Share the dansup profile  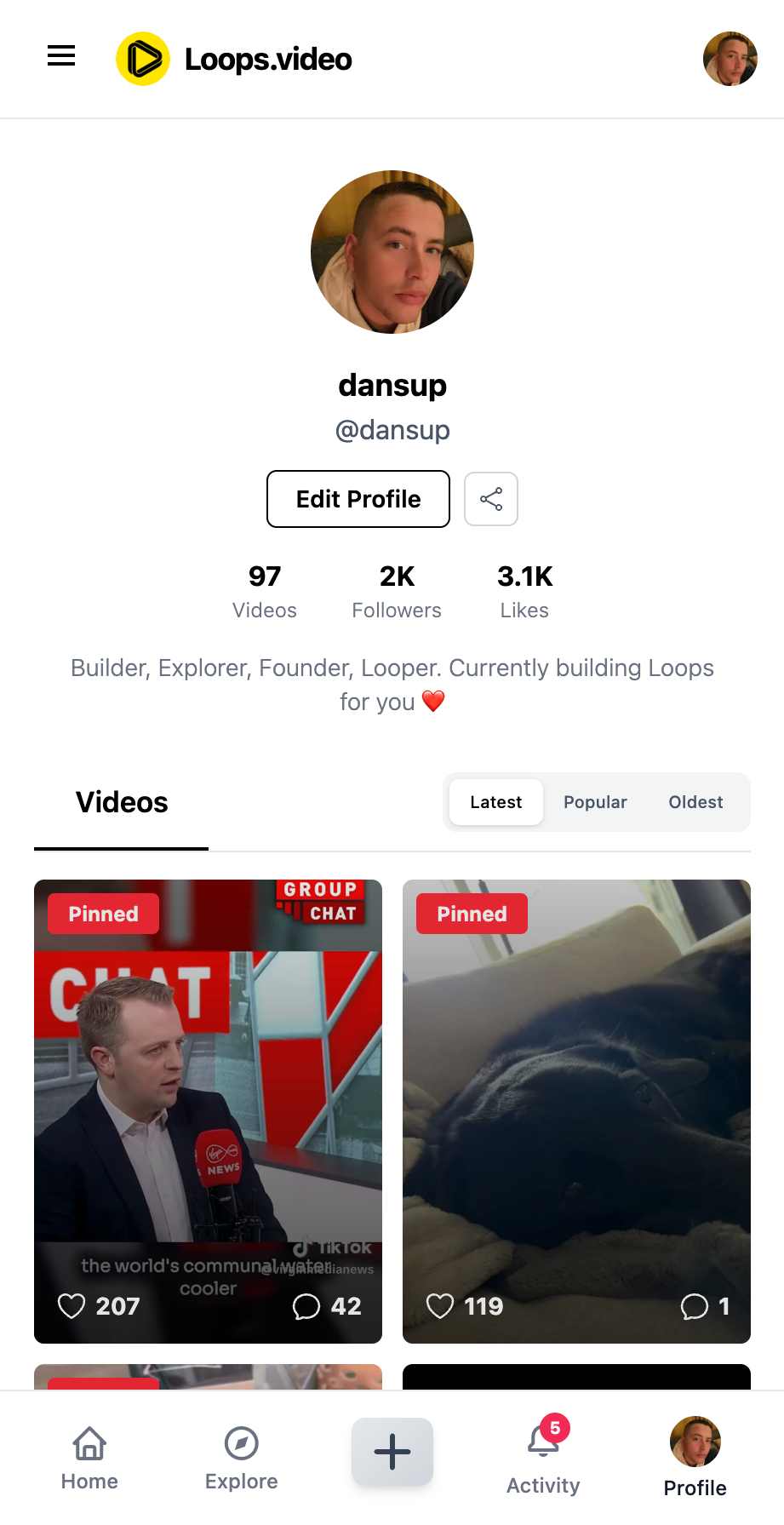491,499
